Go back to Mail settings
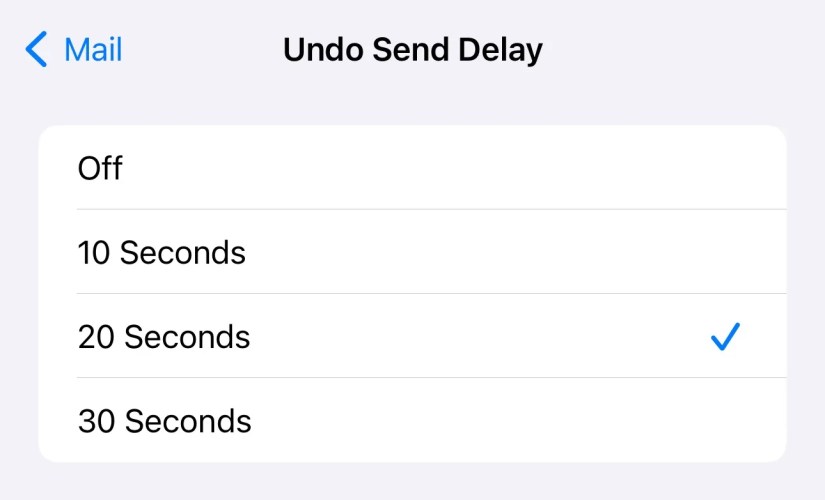 click(75, 49)
